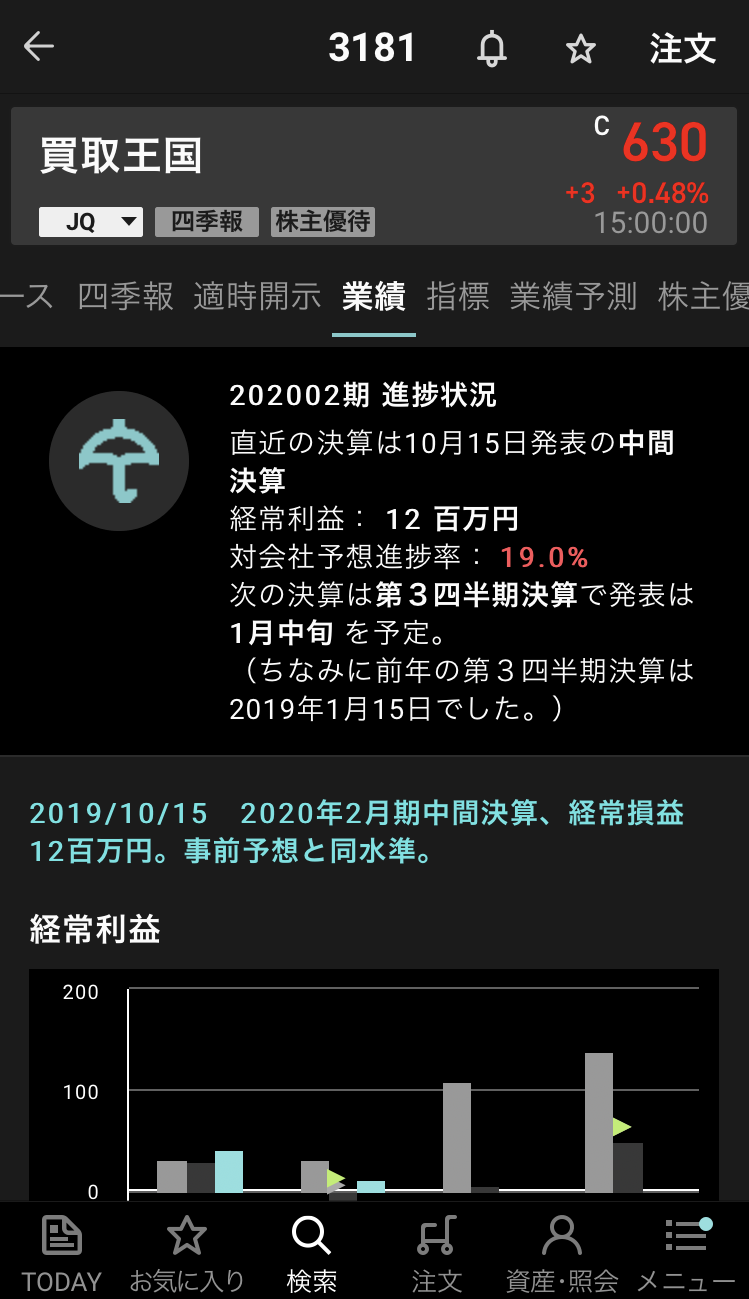Screen dimensions: 749x1299
Task: Open the TODAY bottom navigation item
Action: pyautogui.click(x=62, y=1253)
